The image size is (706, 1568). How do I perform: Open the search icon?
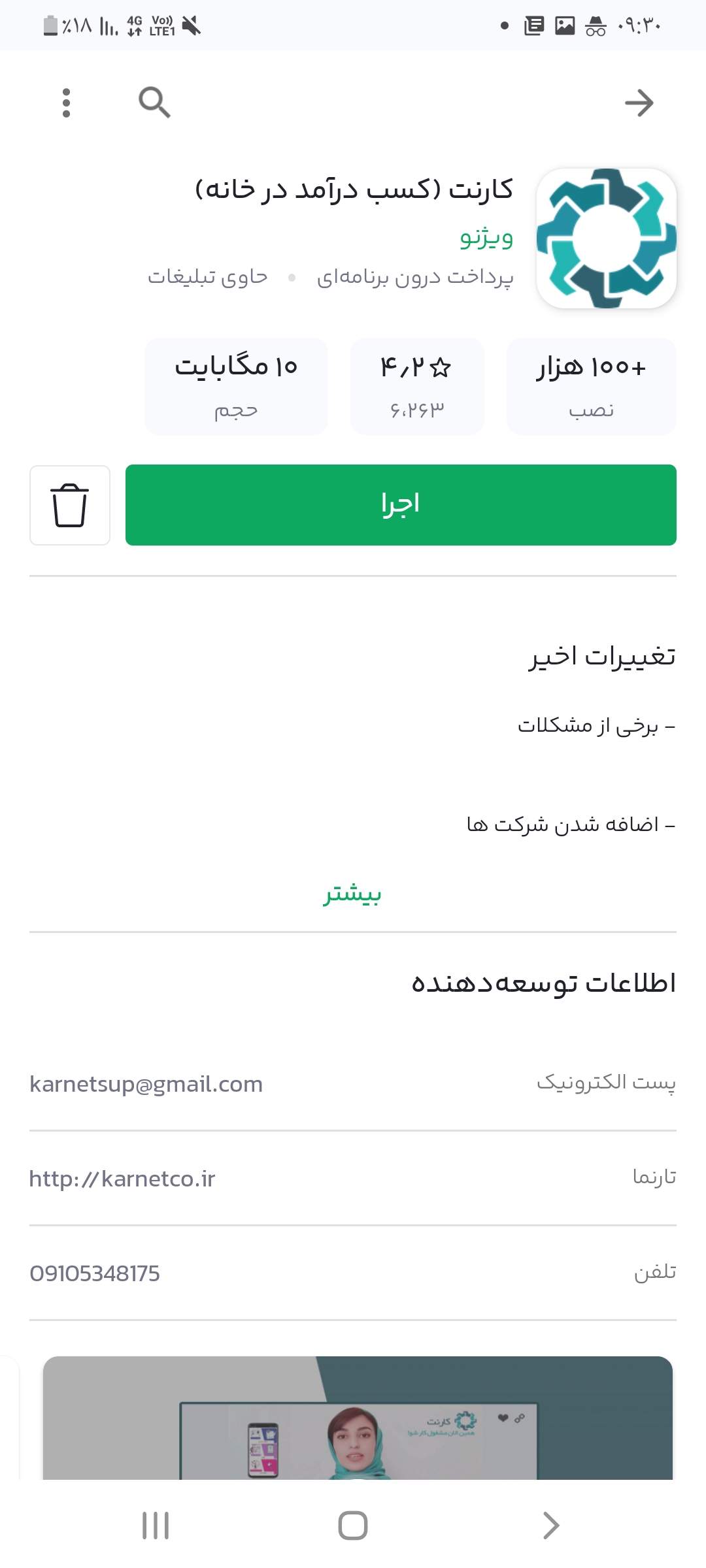pos(154,103)
